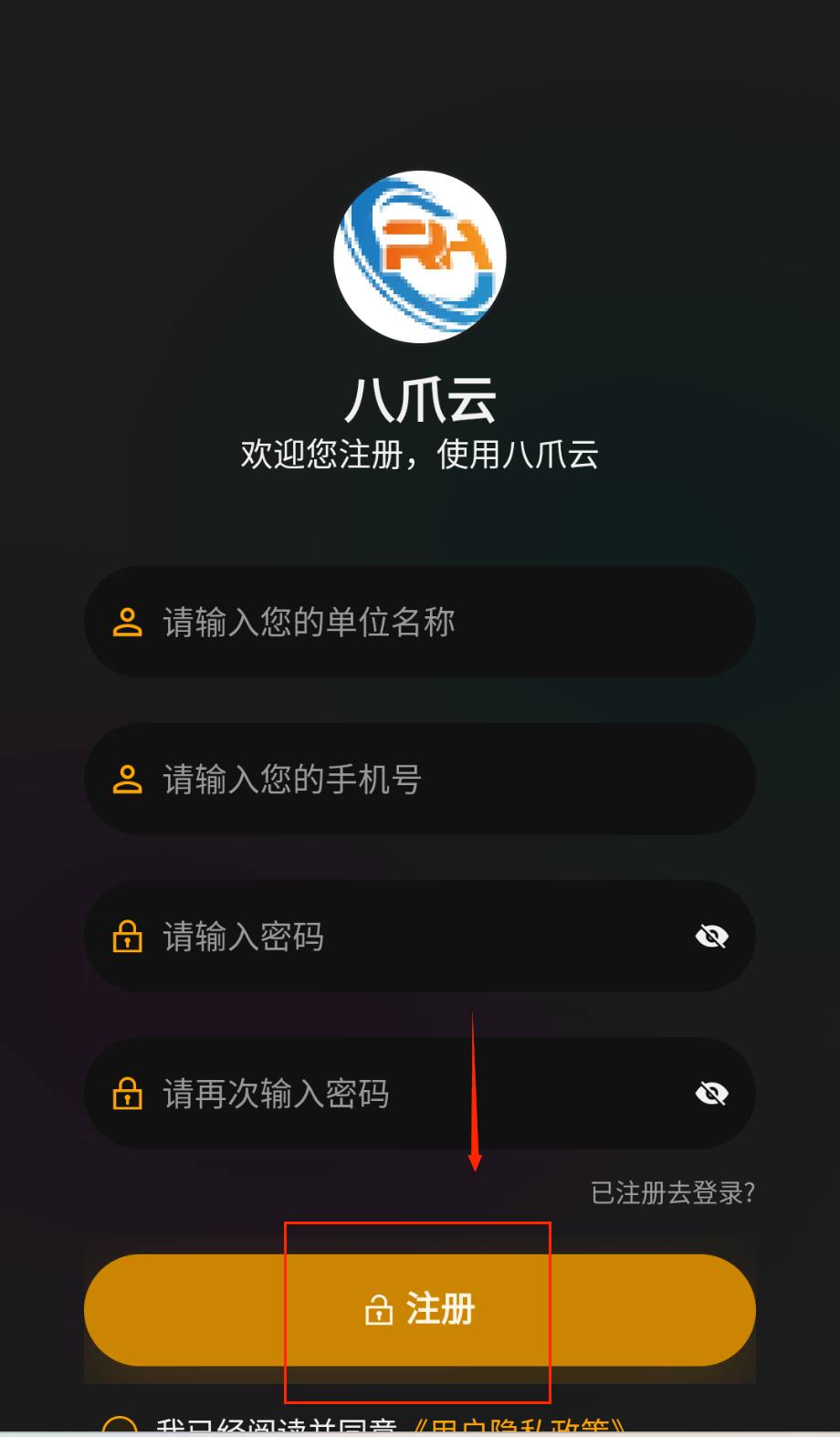Show the password in the first password field

(x=711, y=936)
